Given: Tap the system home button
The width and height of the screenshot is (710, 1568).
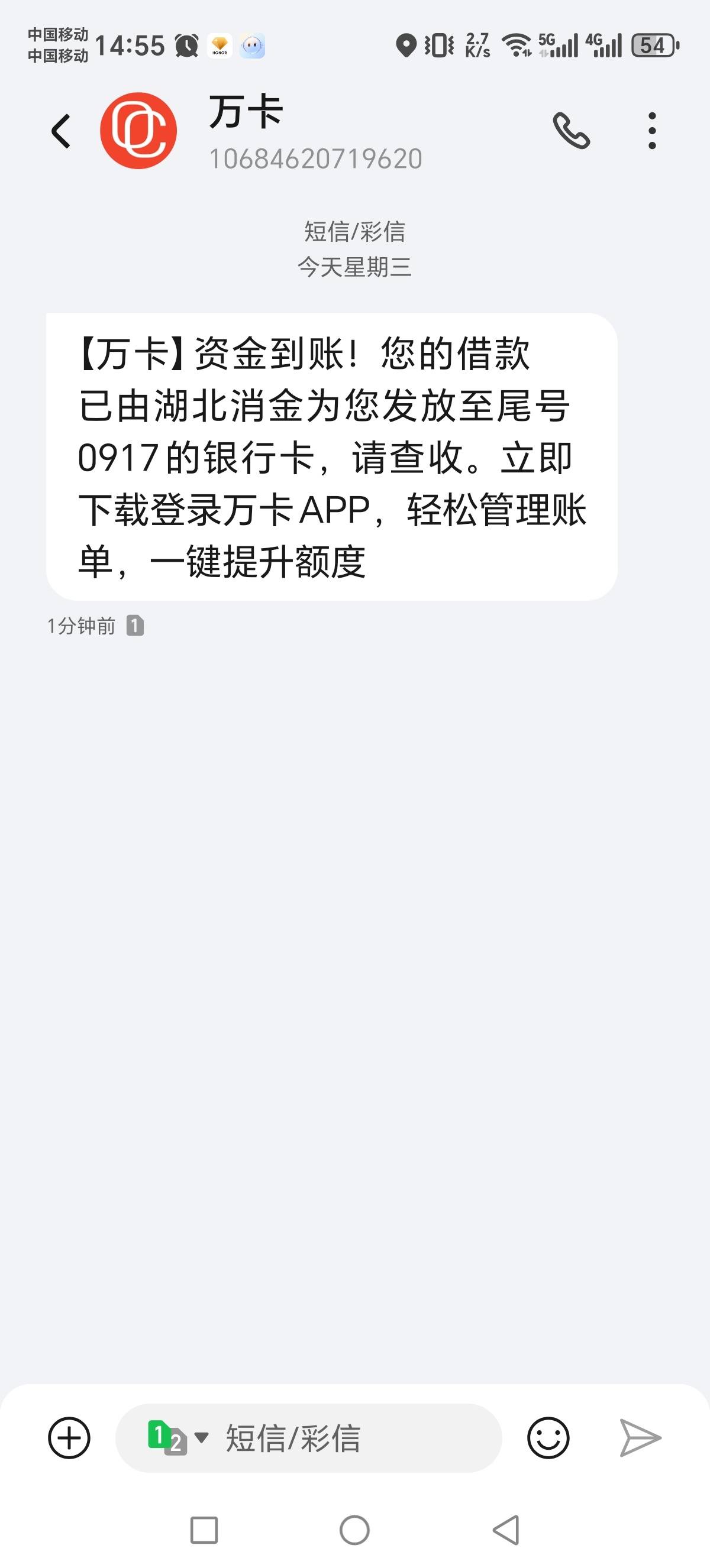Looking at the screenshot, I should coord(354,1530).
